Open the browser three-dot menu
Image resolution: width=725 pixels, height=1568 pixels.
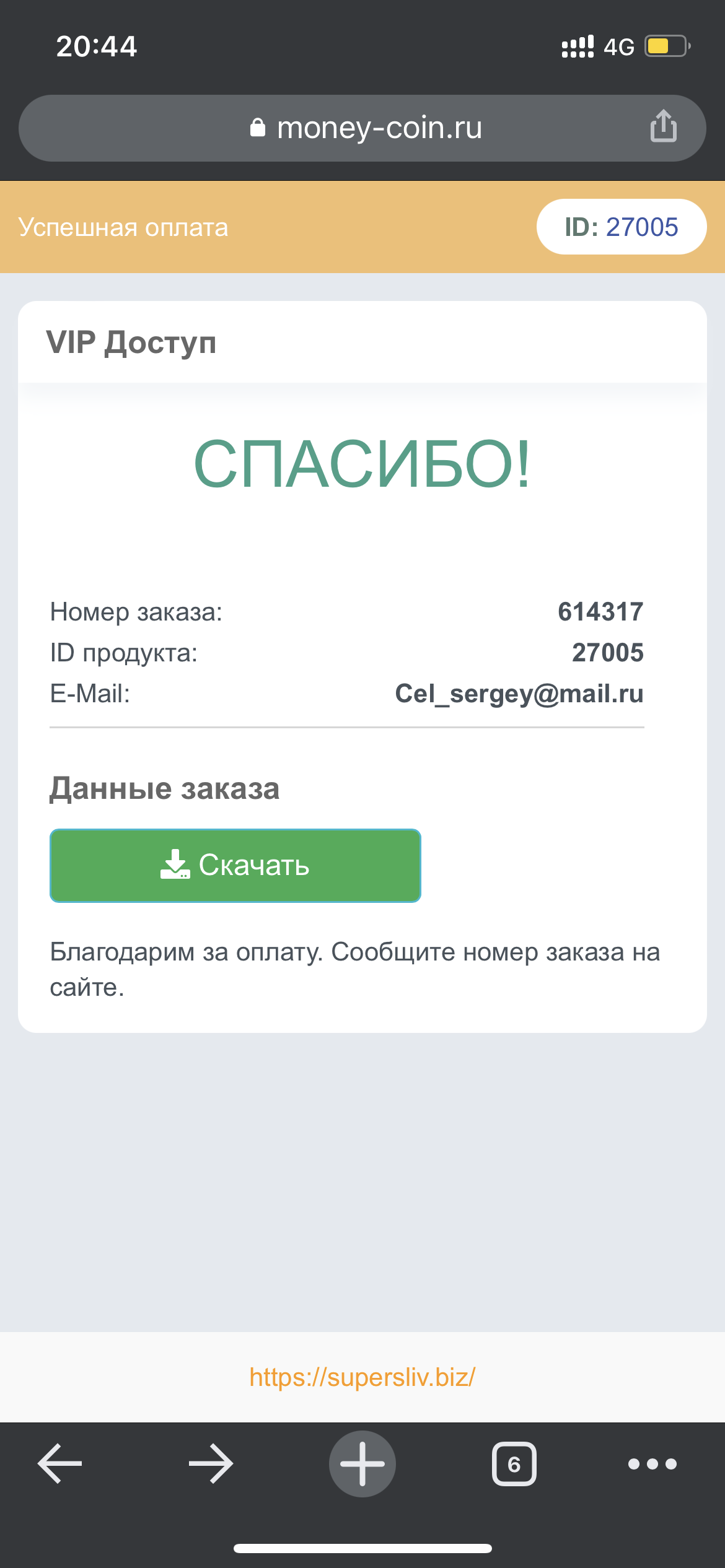pos(652,1463)
